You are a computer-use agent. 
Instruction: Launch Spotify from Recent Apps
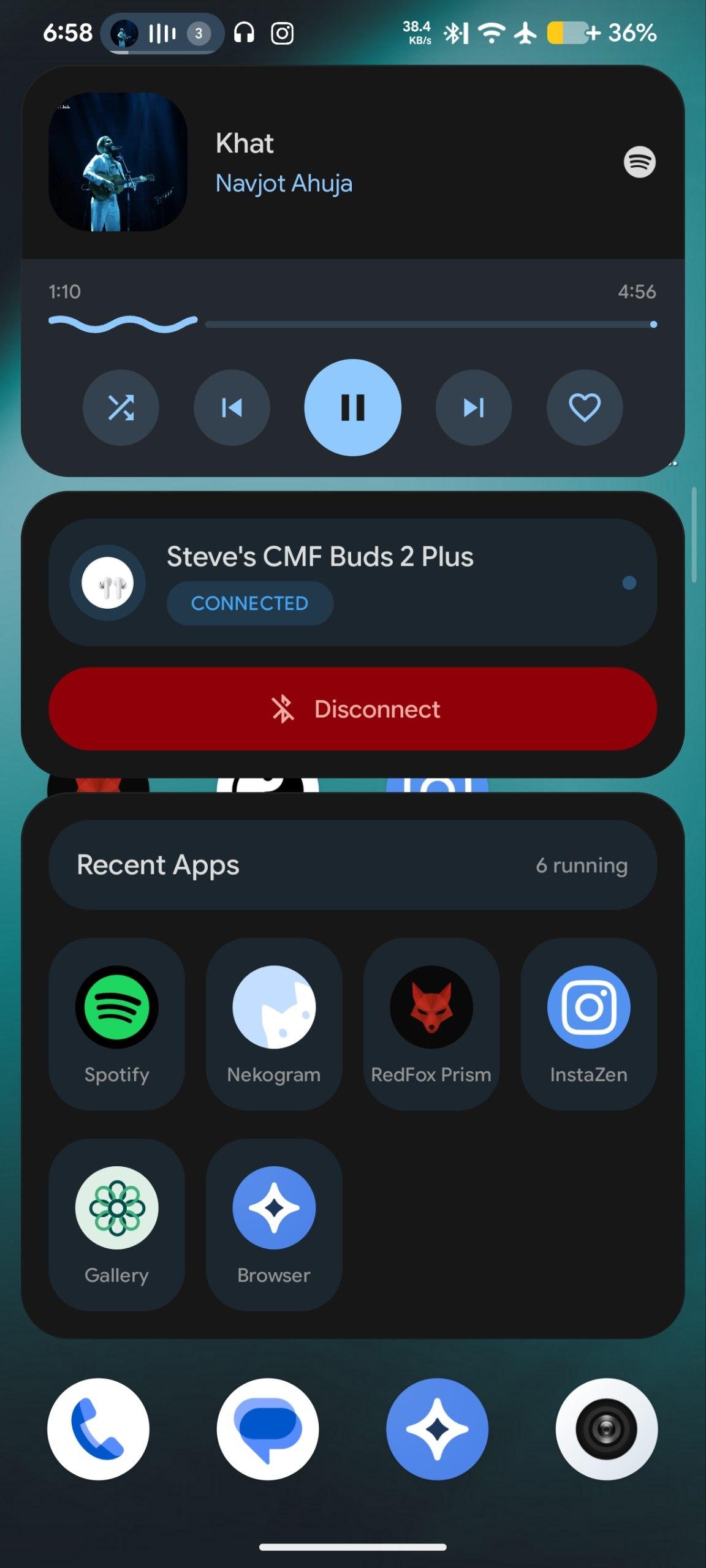pyautogui.click(x=116, y=1023)
